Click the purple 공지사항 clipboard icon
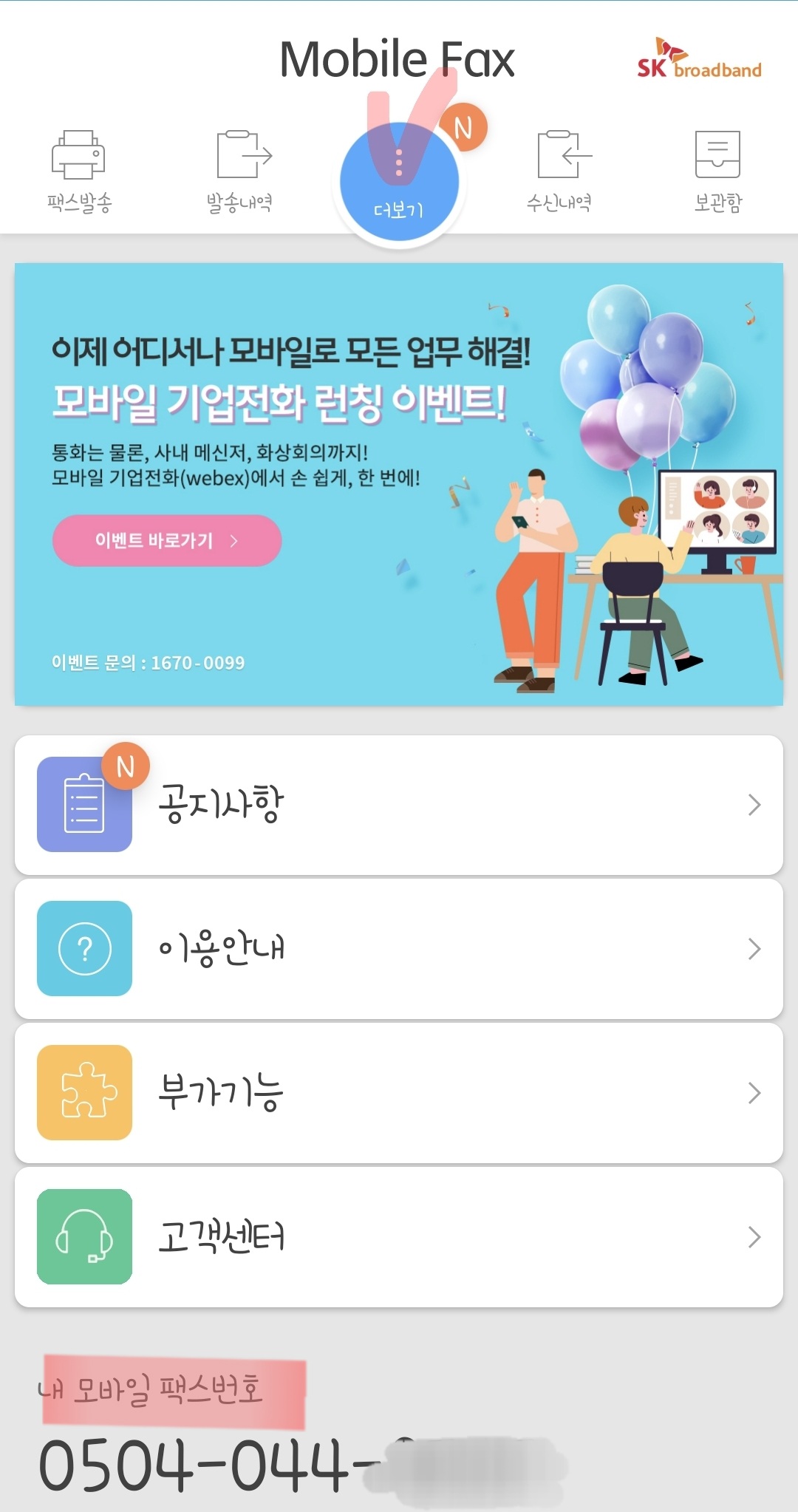 [x=84, y=804]
